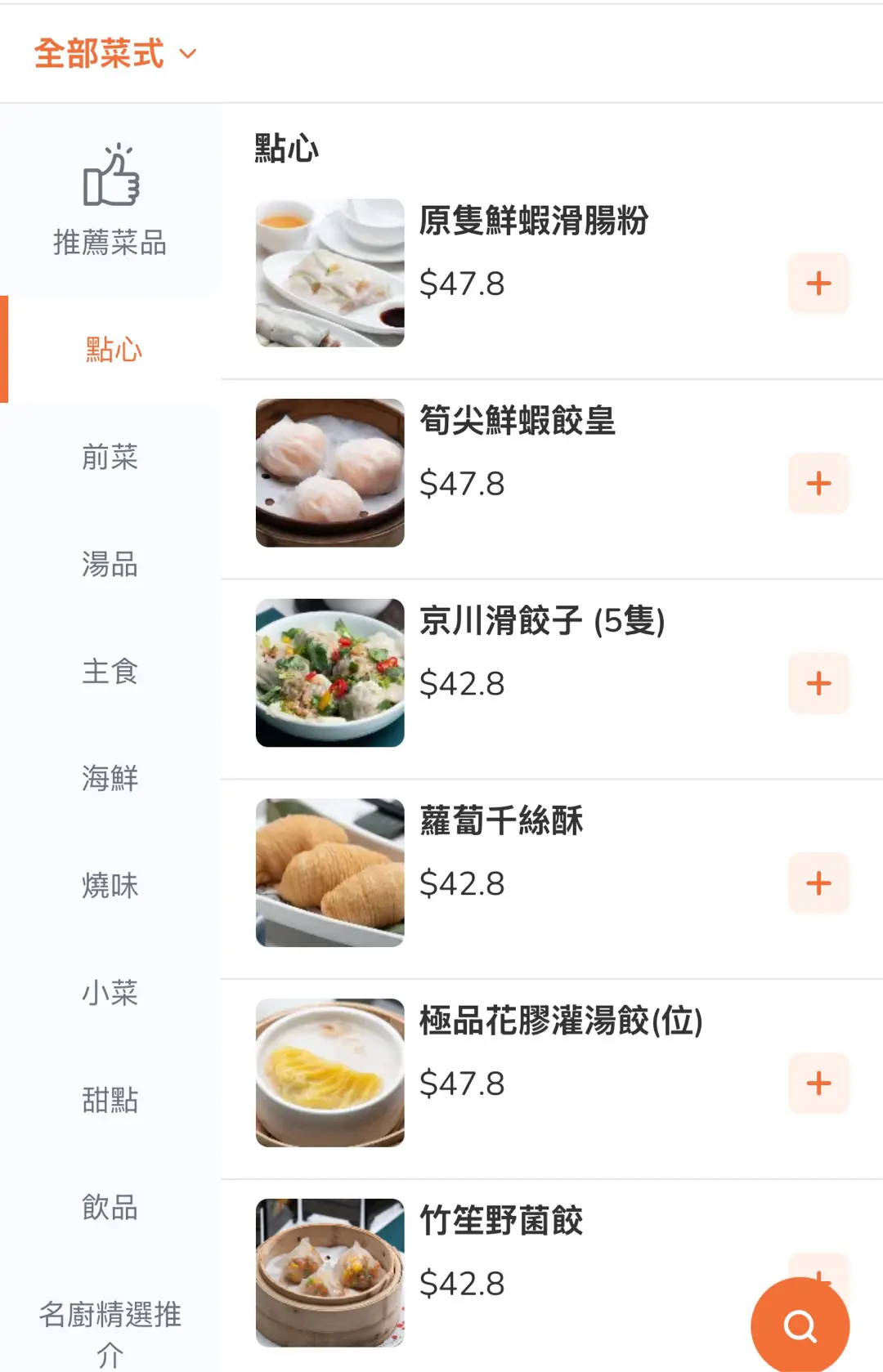The height and width of the screenshot is (1372, 883).
Task: Open the orange search button
Action: 800,1325
